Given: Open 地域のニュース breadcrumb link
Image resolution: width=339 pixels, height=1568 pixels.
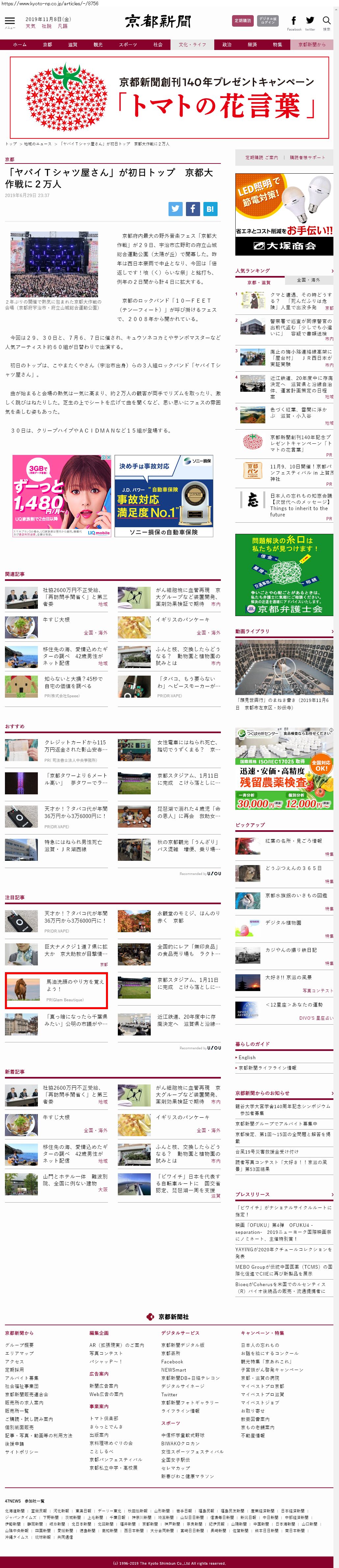Looking at the screenshot, I should [38, 144].
